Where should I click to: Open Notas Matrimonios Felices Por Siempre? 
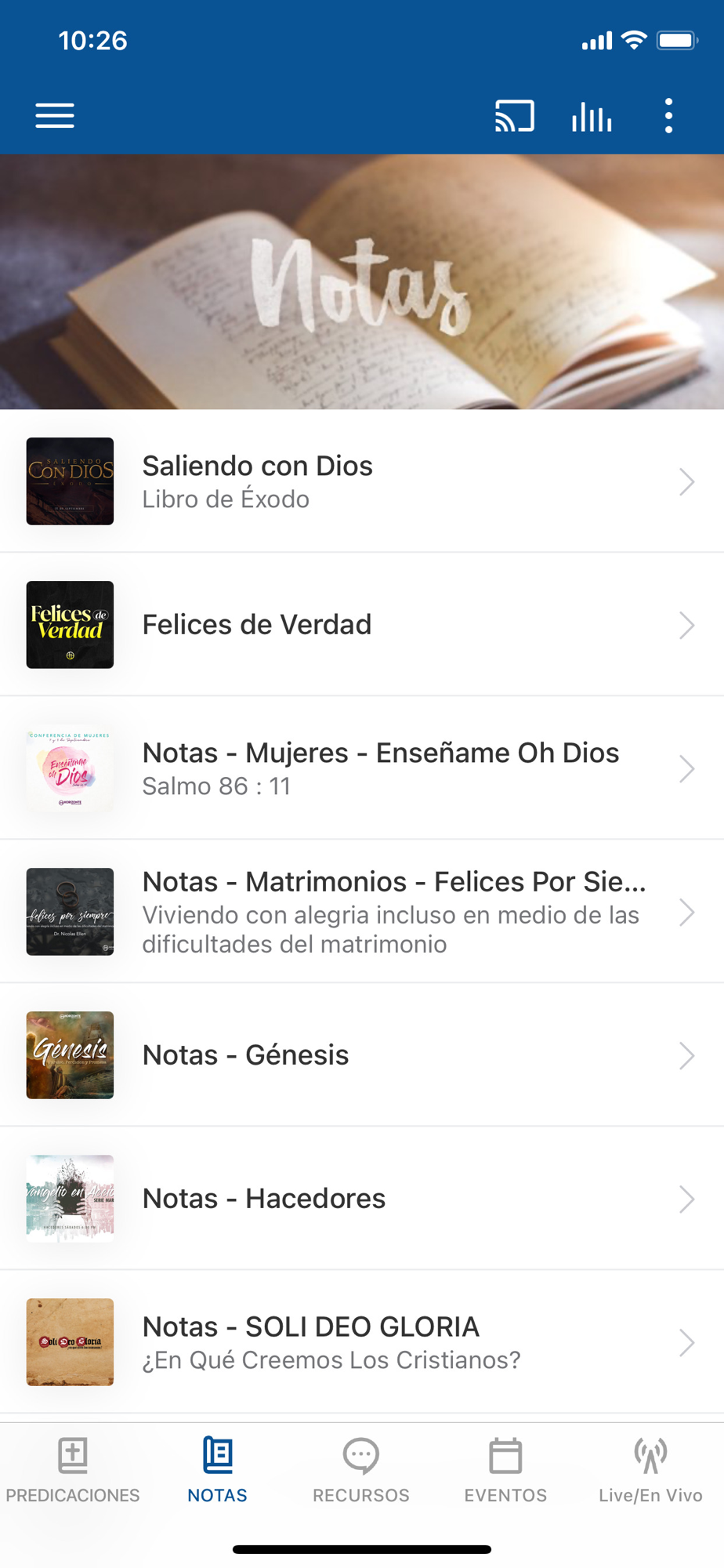click(x=360, y=912)
